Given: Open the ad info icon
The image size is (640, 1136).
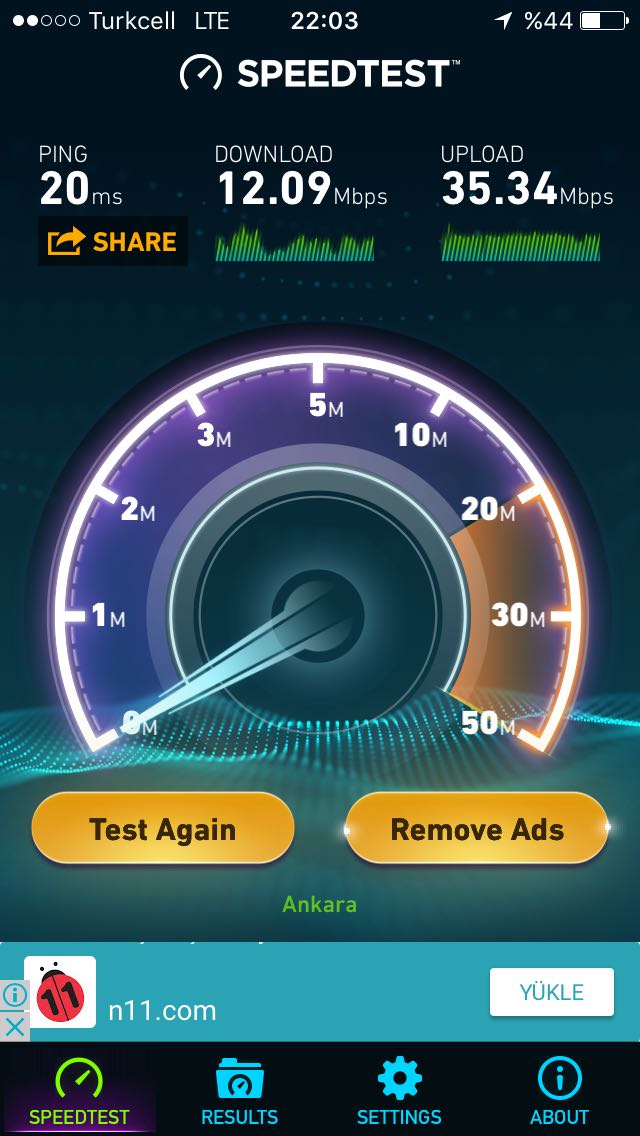Looking at the screenshot, I should pyautogui.click(x=14, y=995).
